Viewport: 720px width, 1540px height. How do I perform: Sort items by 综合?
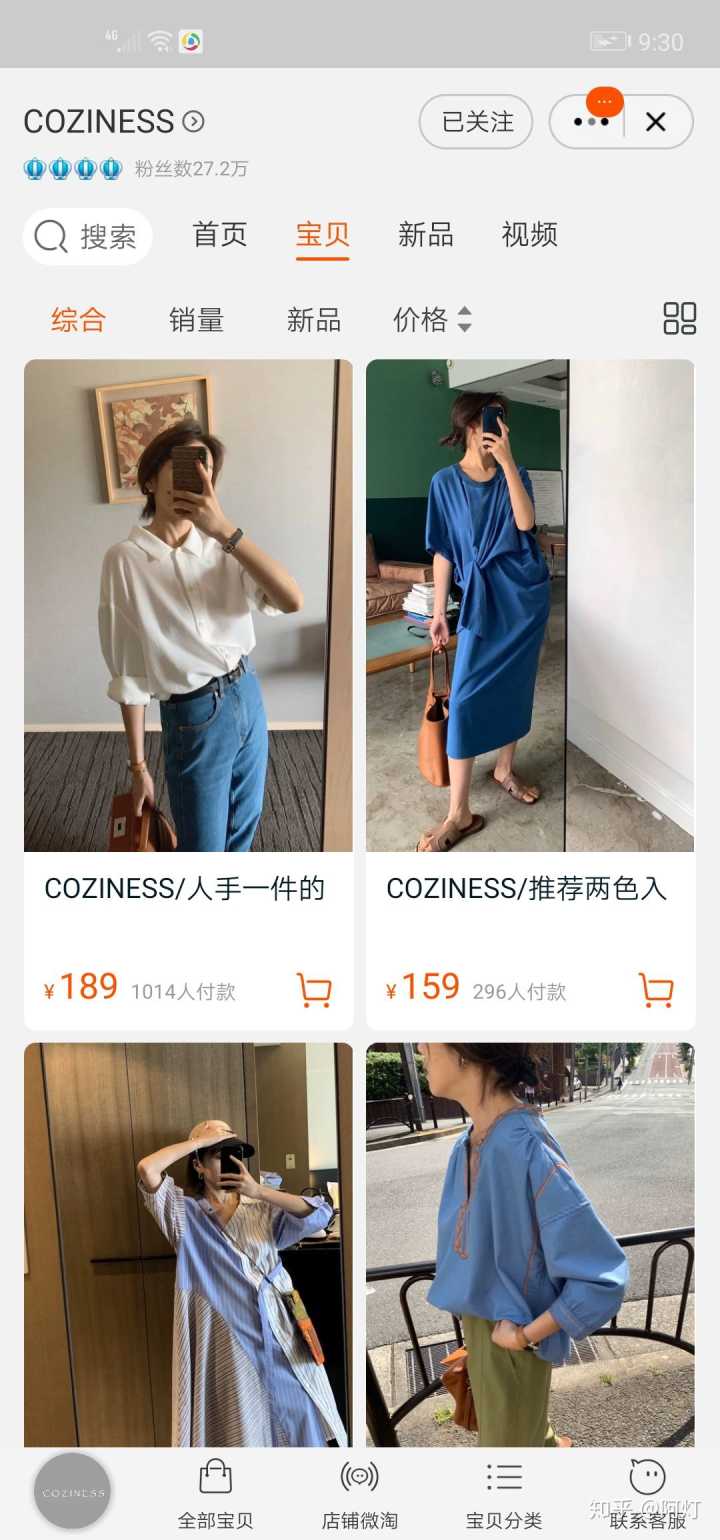coord(78,320)
